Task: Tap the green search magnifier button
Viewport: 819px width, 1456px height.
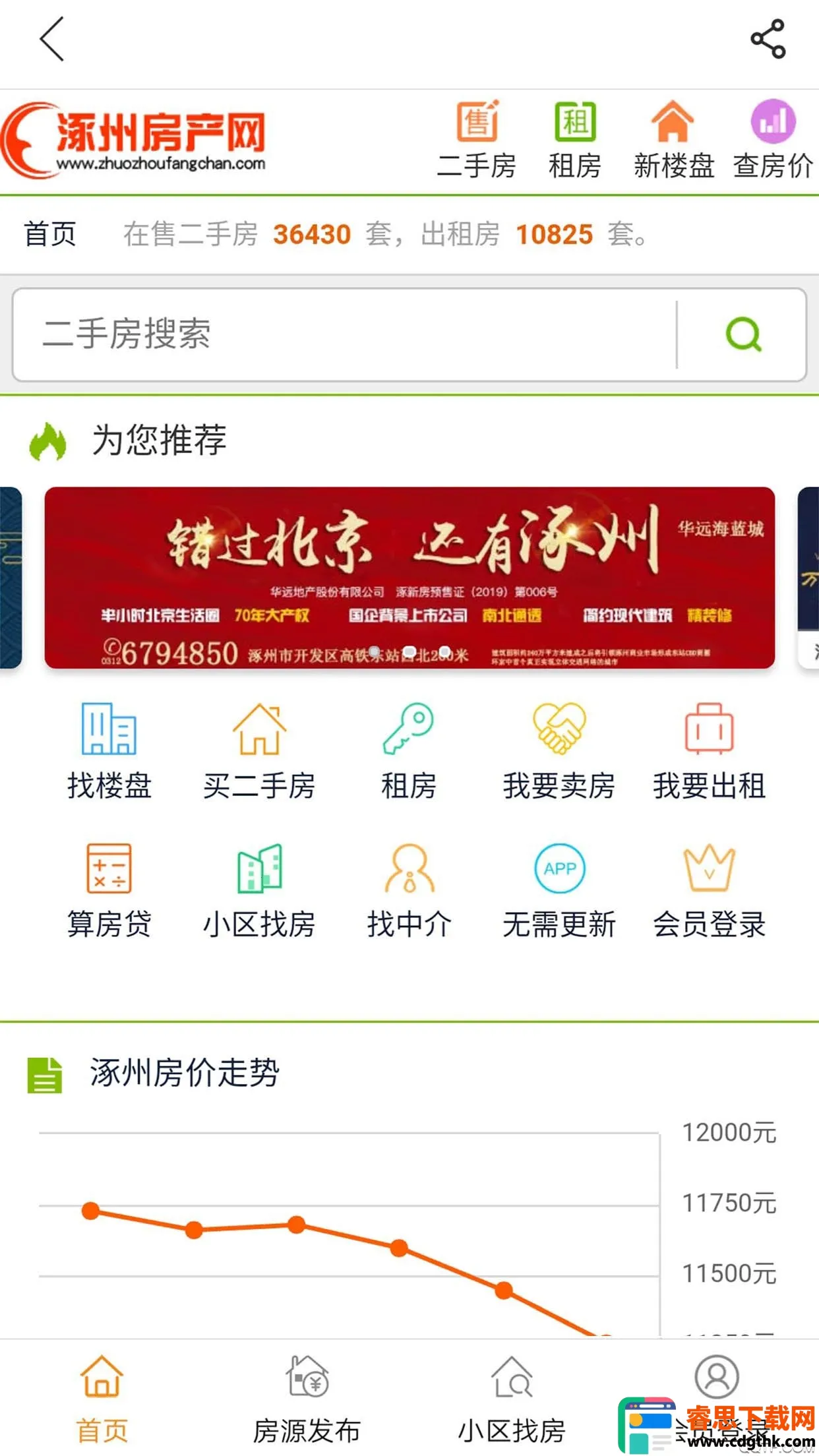Action: (743, 334)
